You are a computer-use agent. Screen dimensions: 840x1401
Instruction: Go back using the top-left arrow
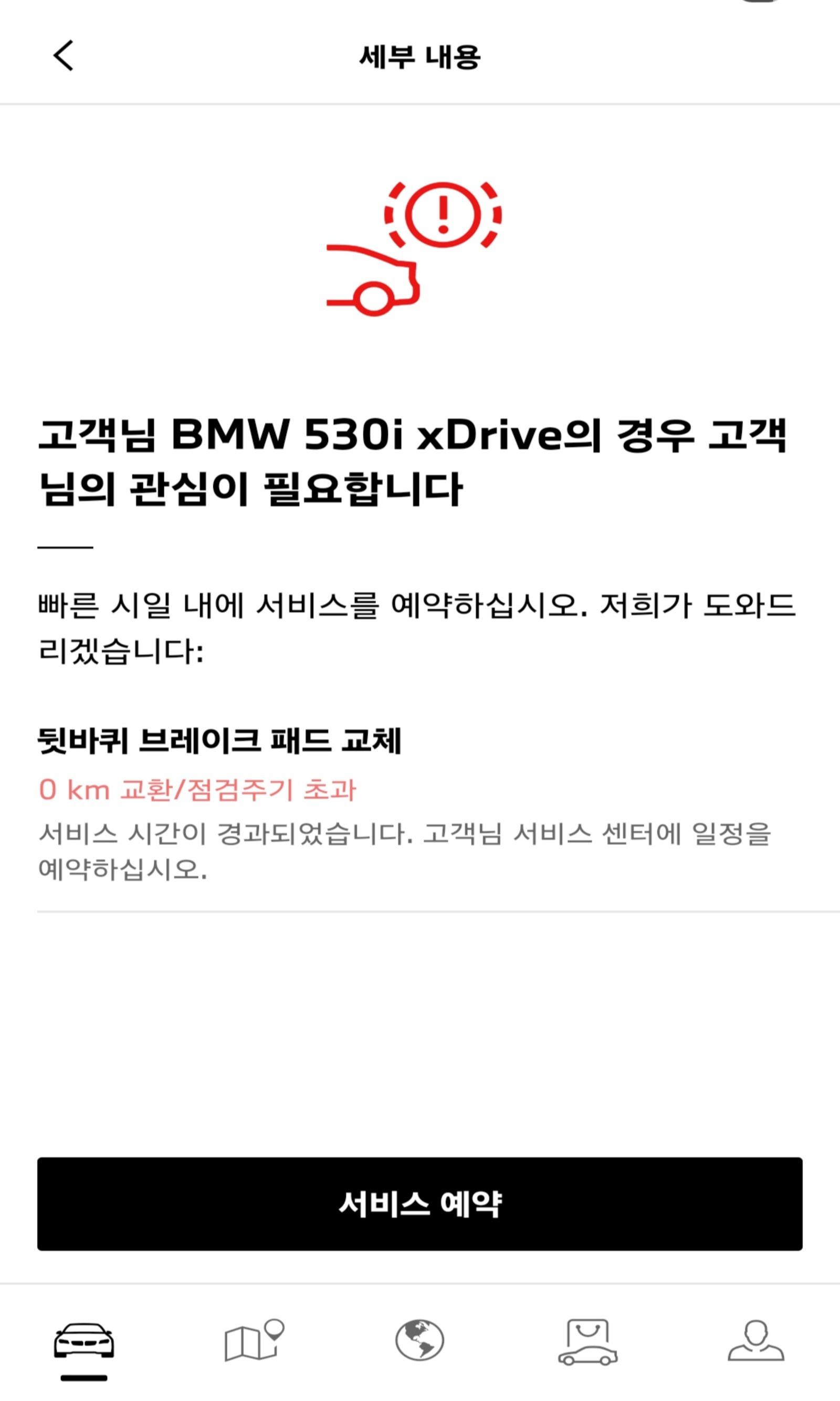[64, 56]
